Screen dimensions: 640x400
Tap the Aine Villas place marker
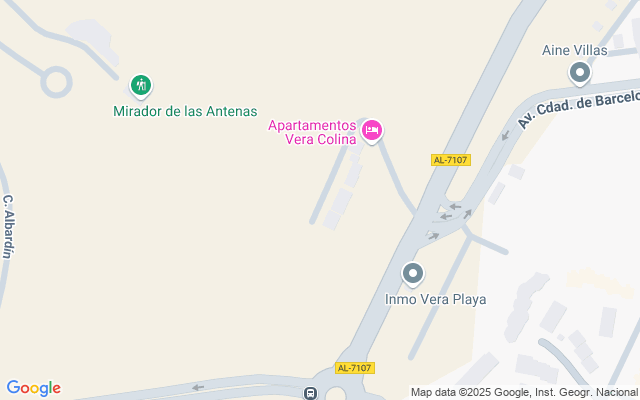(x=579, y=71)
